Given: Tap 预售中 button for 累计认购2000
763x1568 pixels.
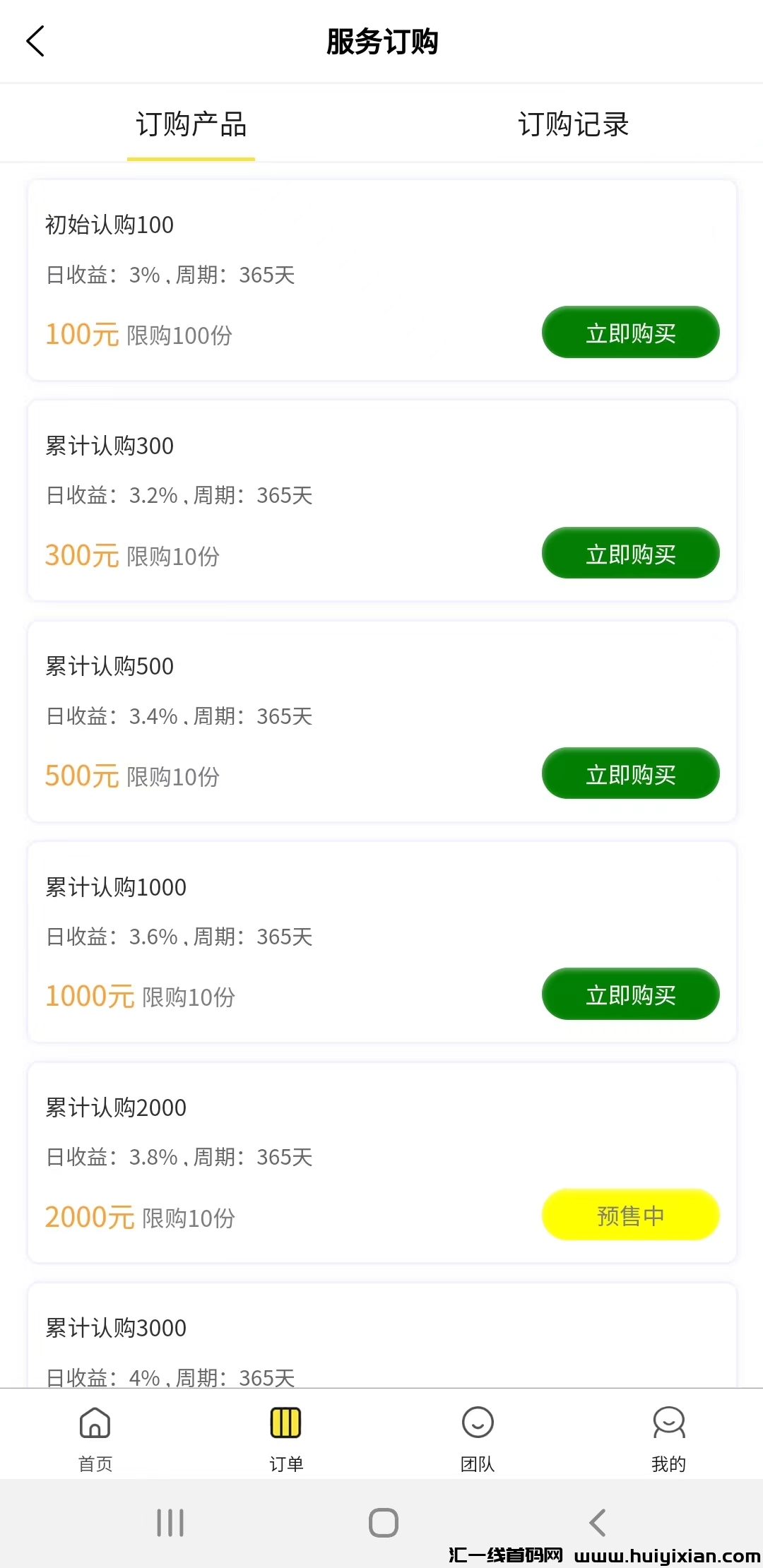Looking at the screenshot, I should [x=630, y=1215].
